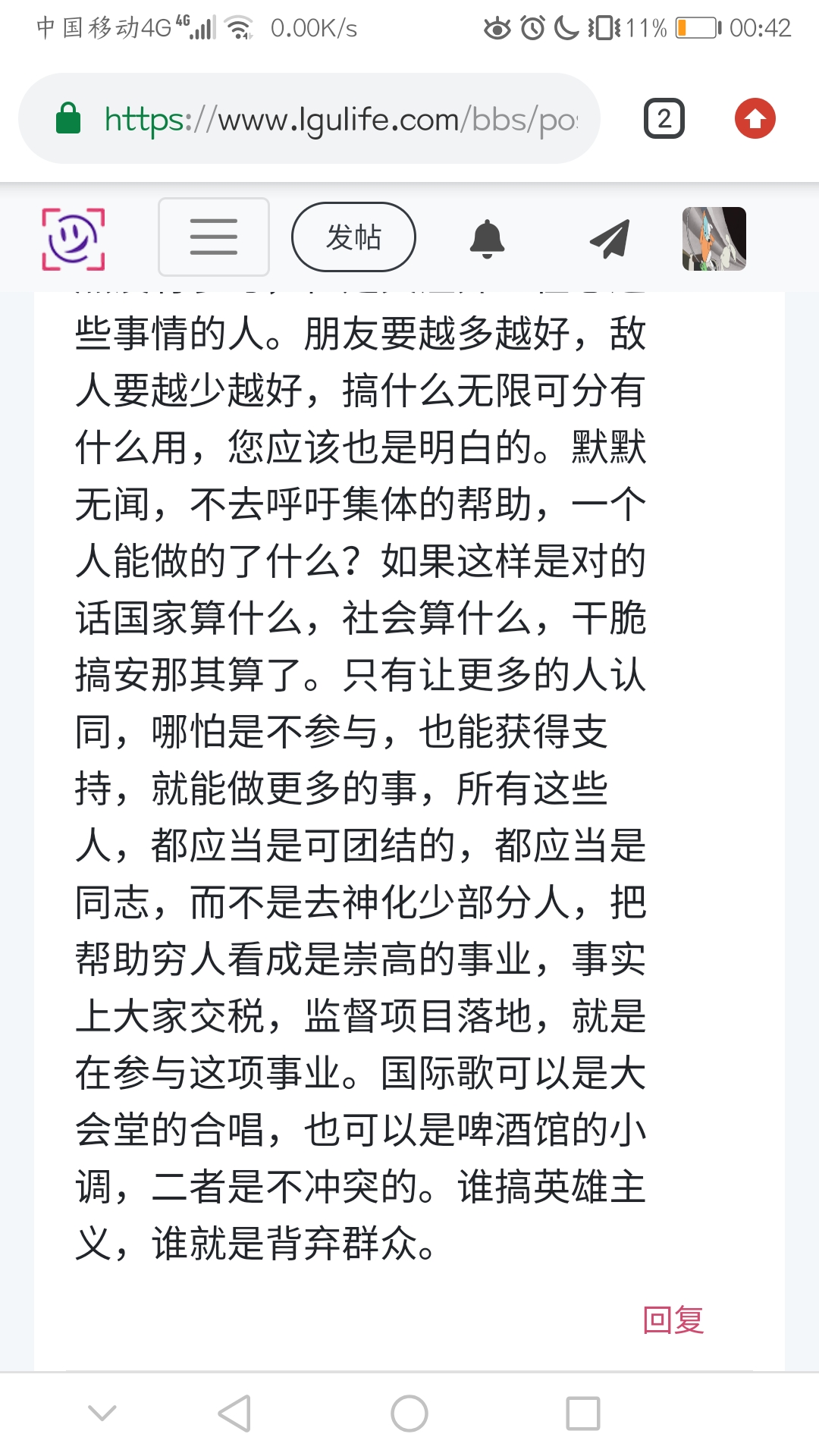Screen dimensions: 819x1456
Task: Open the hamburger navigation menu
Action: (214, 237)
